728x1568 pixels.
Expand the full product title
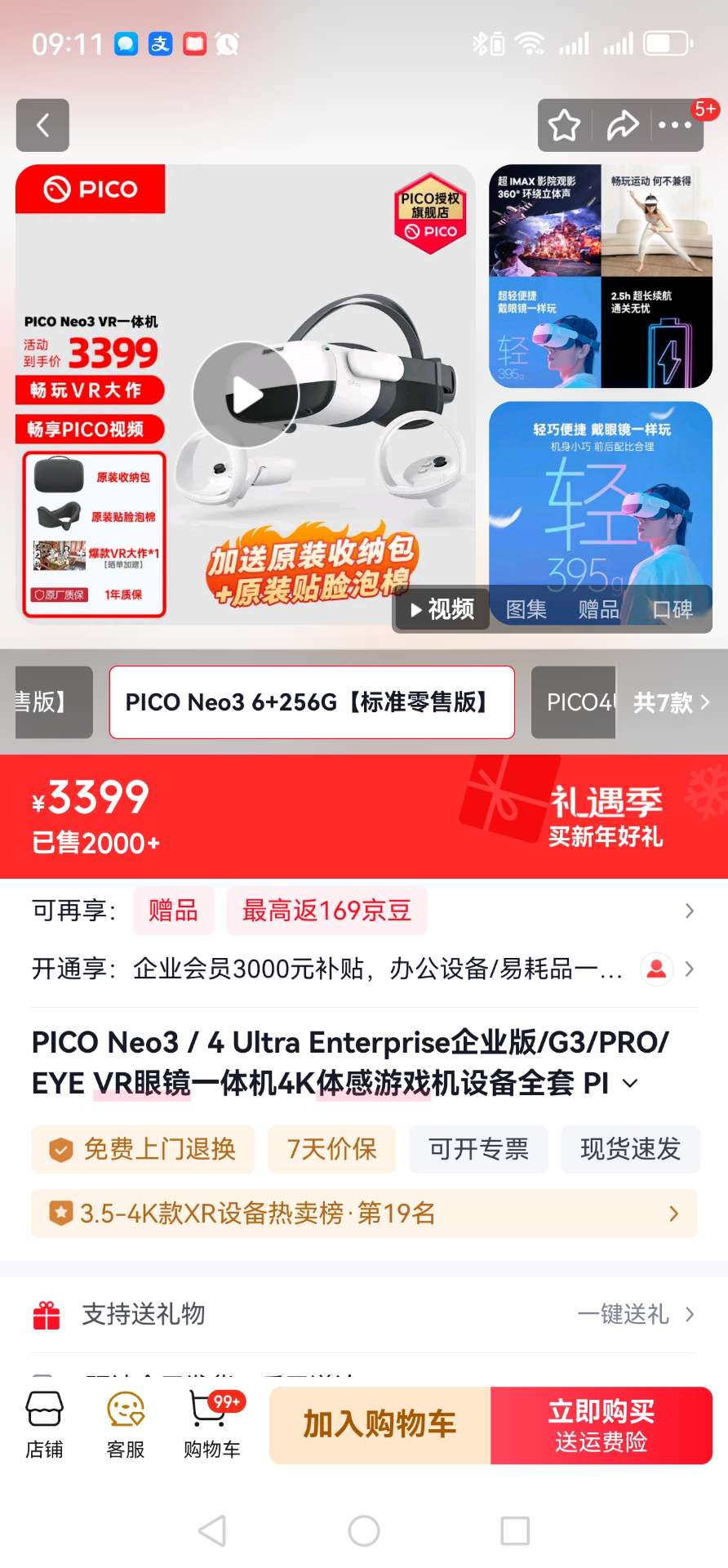click(x=629, y=1084)
